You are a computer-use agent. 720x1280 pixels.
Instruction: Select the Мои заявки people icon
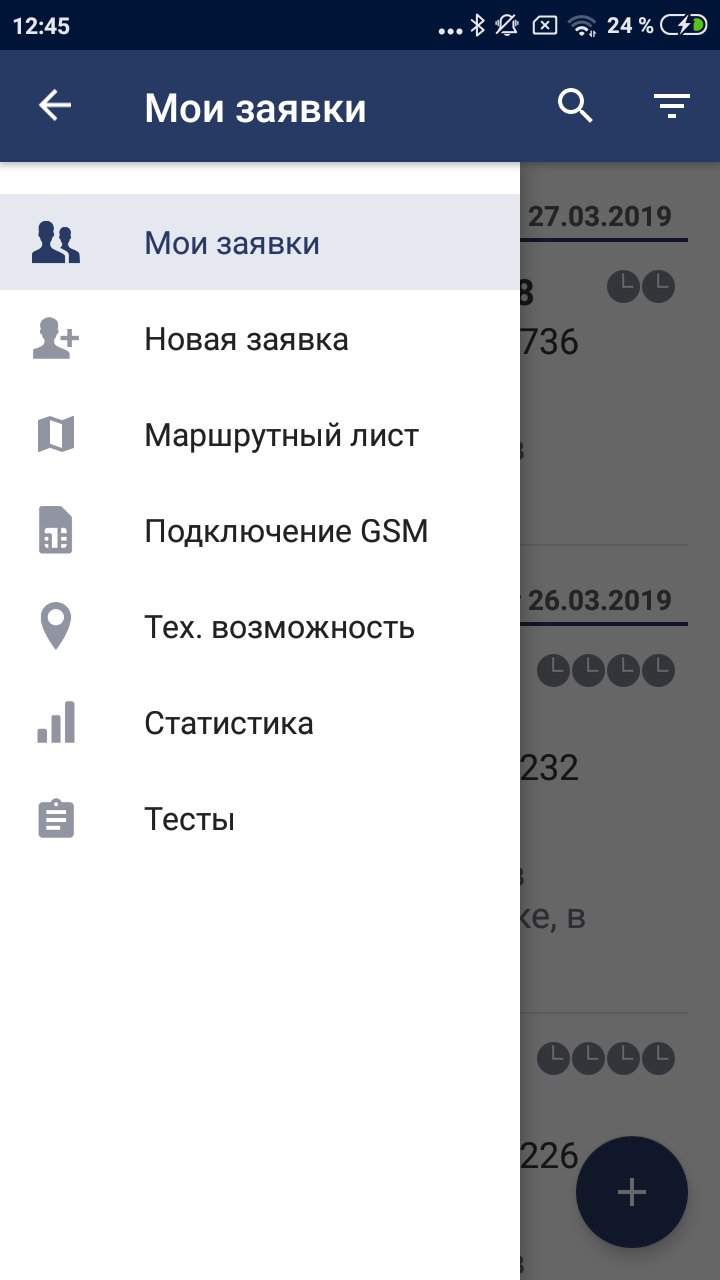tap(55, 241)
